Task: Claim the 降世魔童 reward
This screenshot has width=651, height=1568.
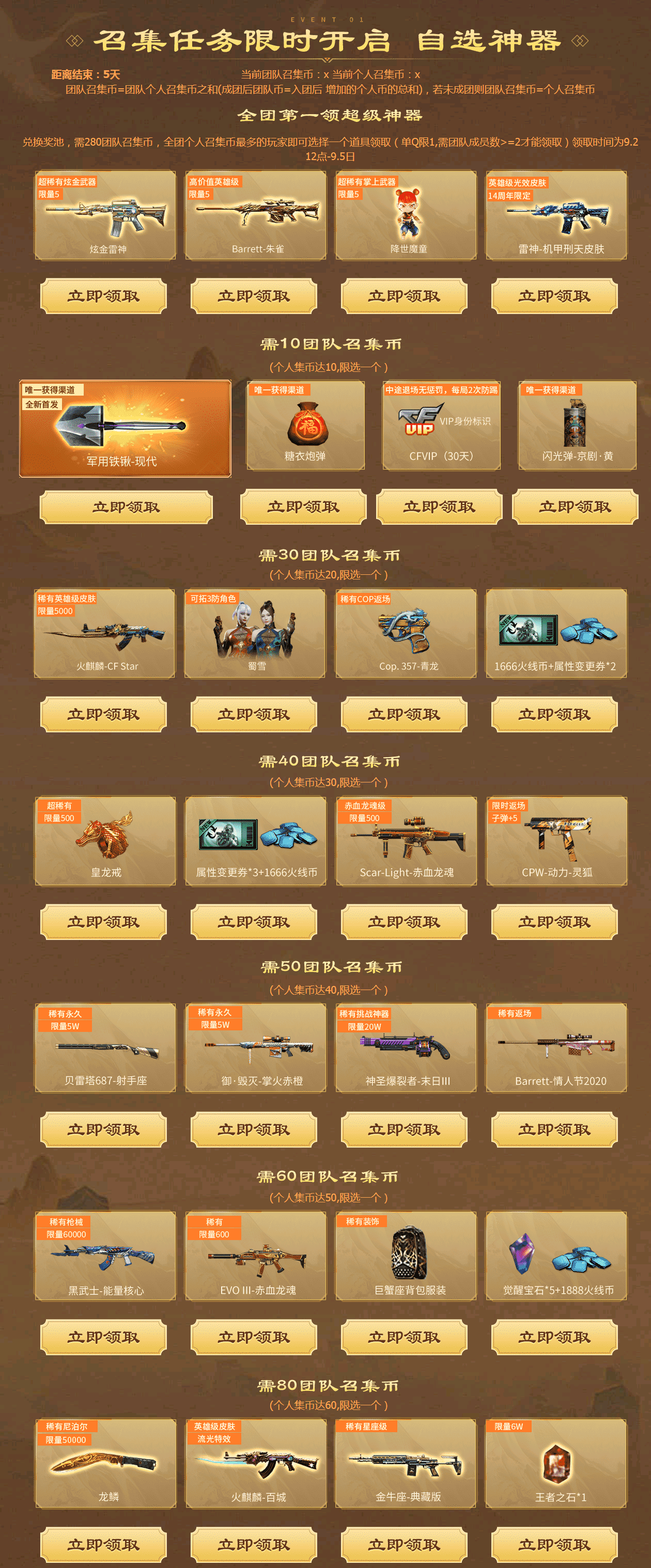Action: pyautogui.click(x=405, y=296)
